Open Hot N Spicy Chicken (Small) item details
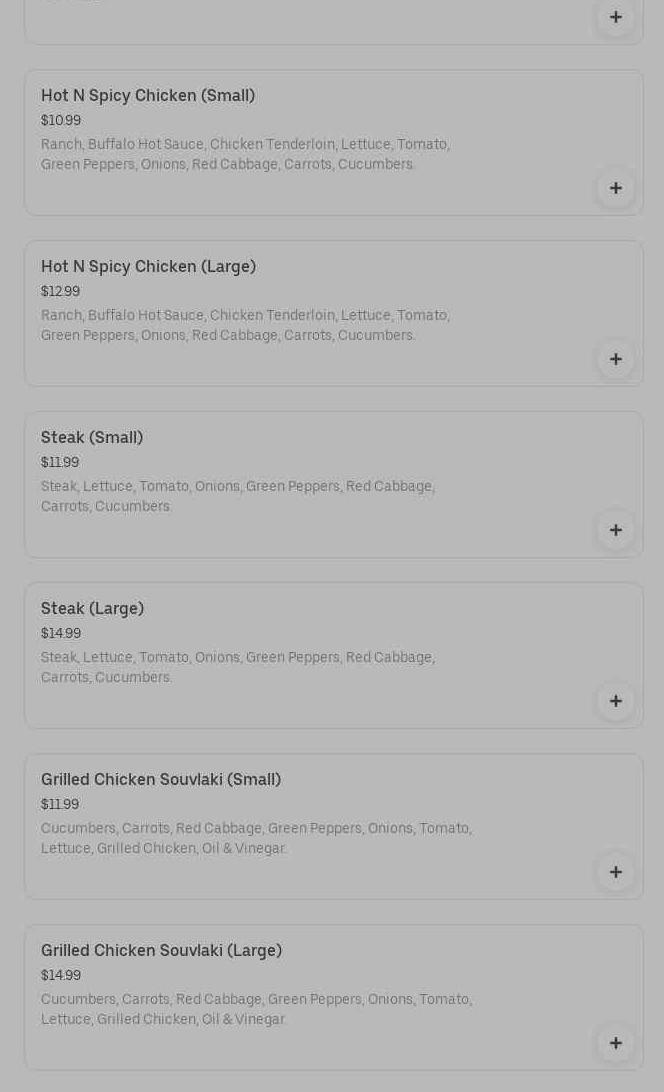This screenshot has width=664, height=1092. 148,96
